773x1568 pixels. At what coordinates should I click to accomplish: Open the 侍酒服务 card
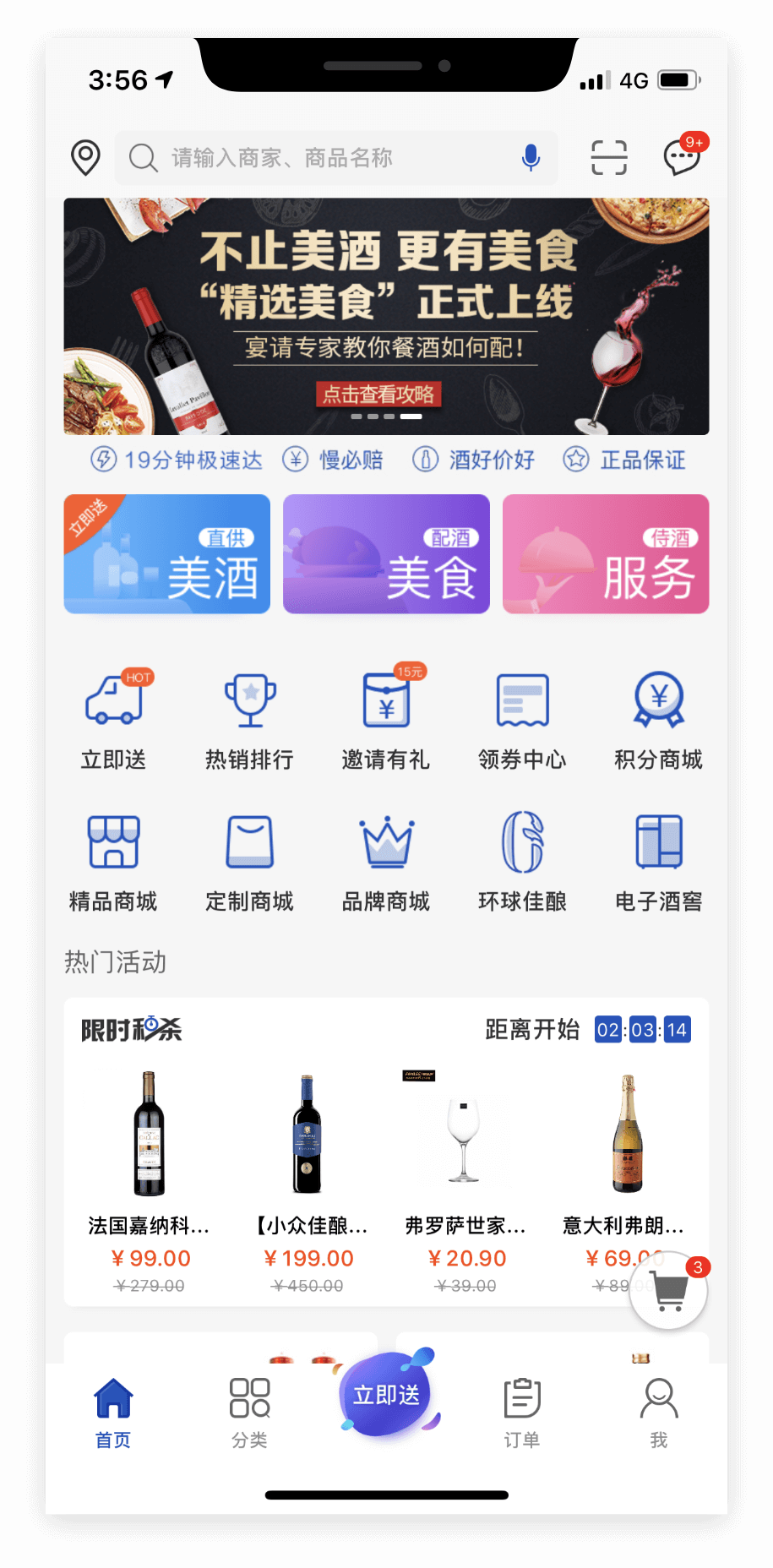(606, 554)
